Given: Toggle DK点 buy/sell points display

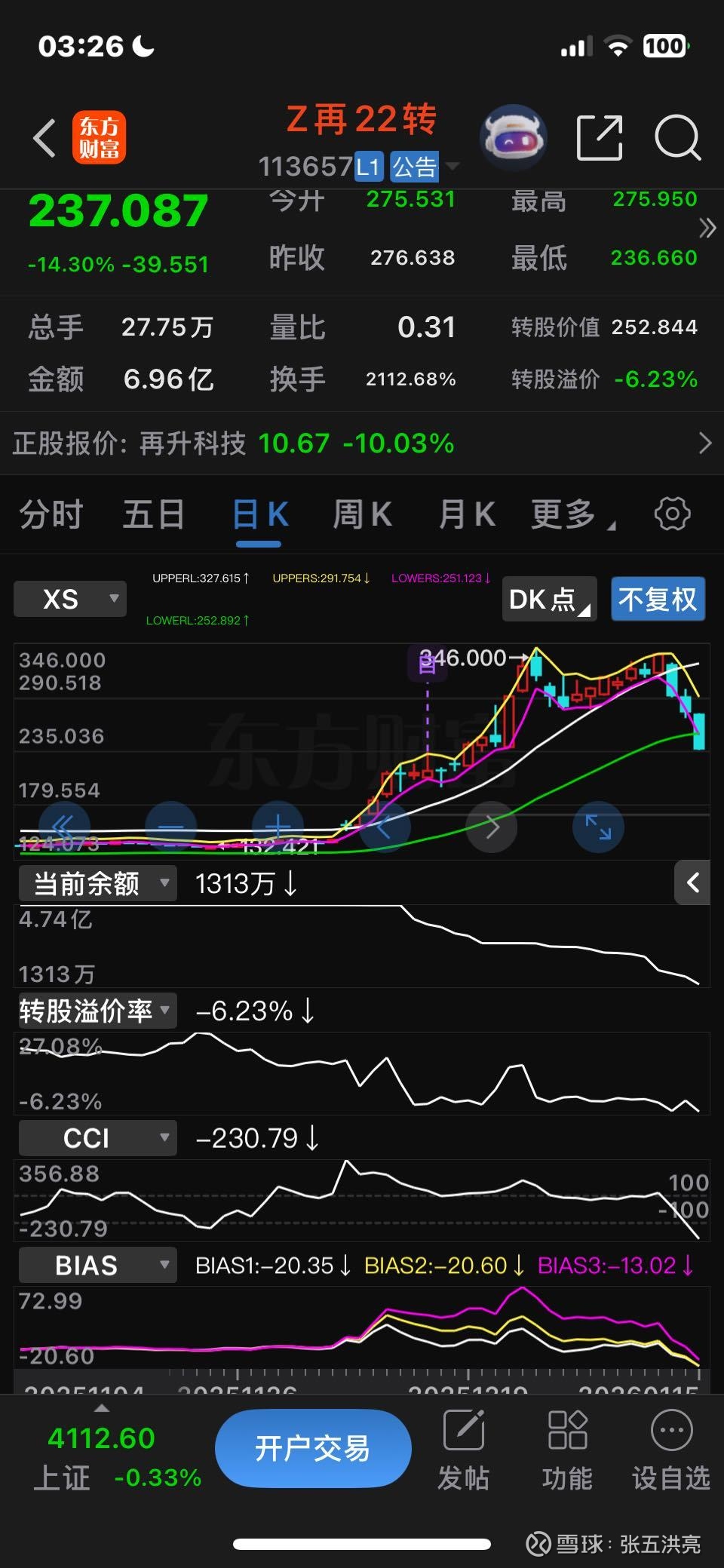Looking at the screenshot, I should click(549, 599).
